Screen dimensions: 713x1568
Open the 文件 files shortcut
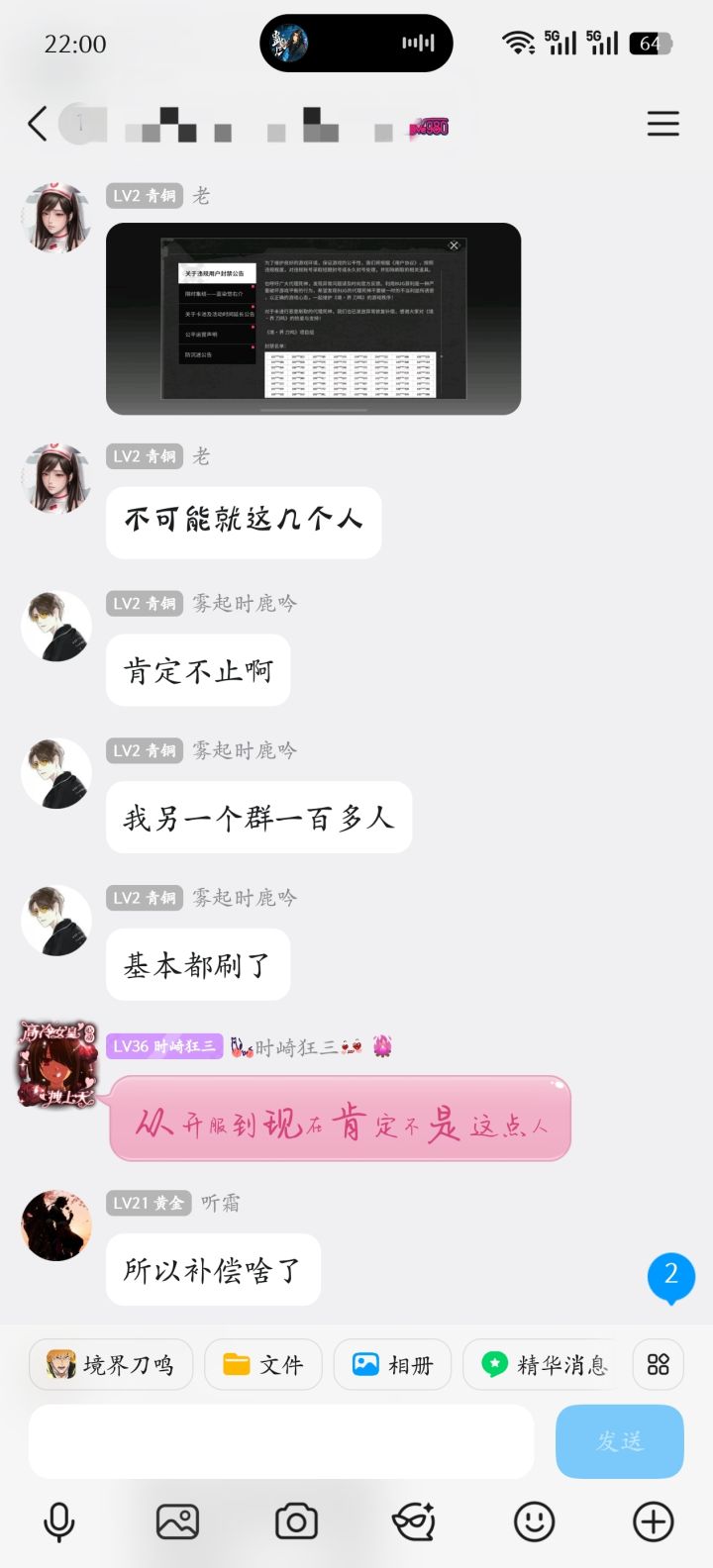[x=262, y=1364]
